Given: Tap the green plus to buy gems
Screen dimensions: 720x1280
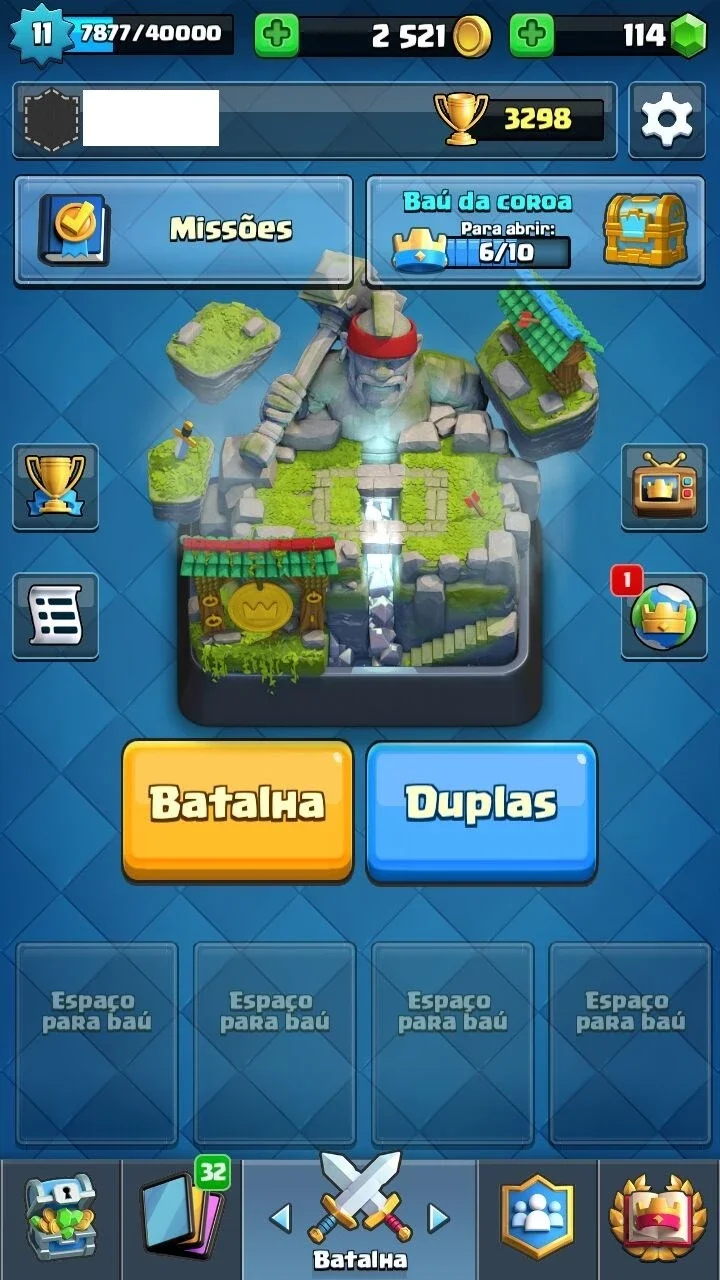Looking at the screenshot, I should coord(532,36).
